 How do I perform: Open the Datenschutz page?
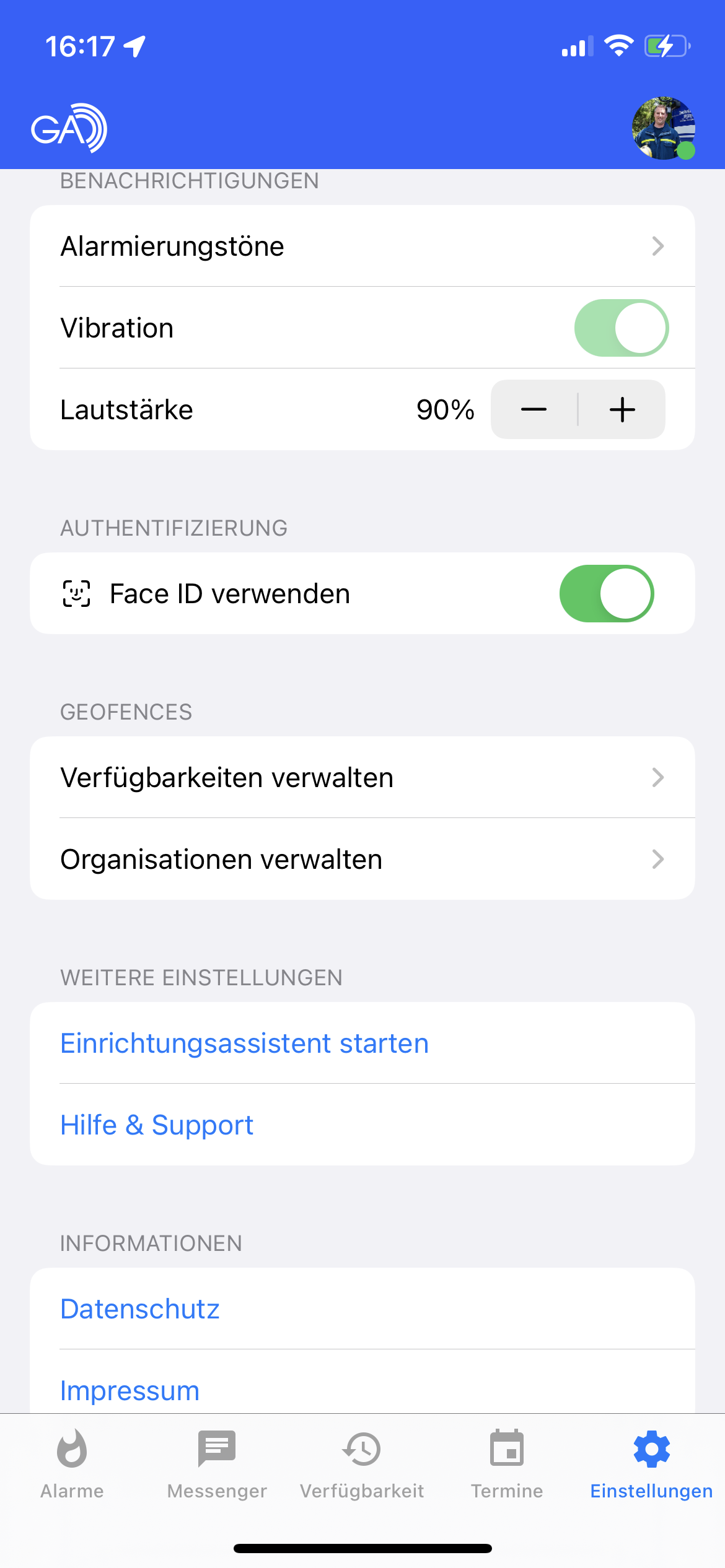click(x=139, y=1309)
